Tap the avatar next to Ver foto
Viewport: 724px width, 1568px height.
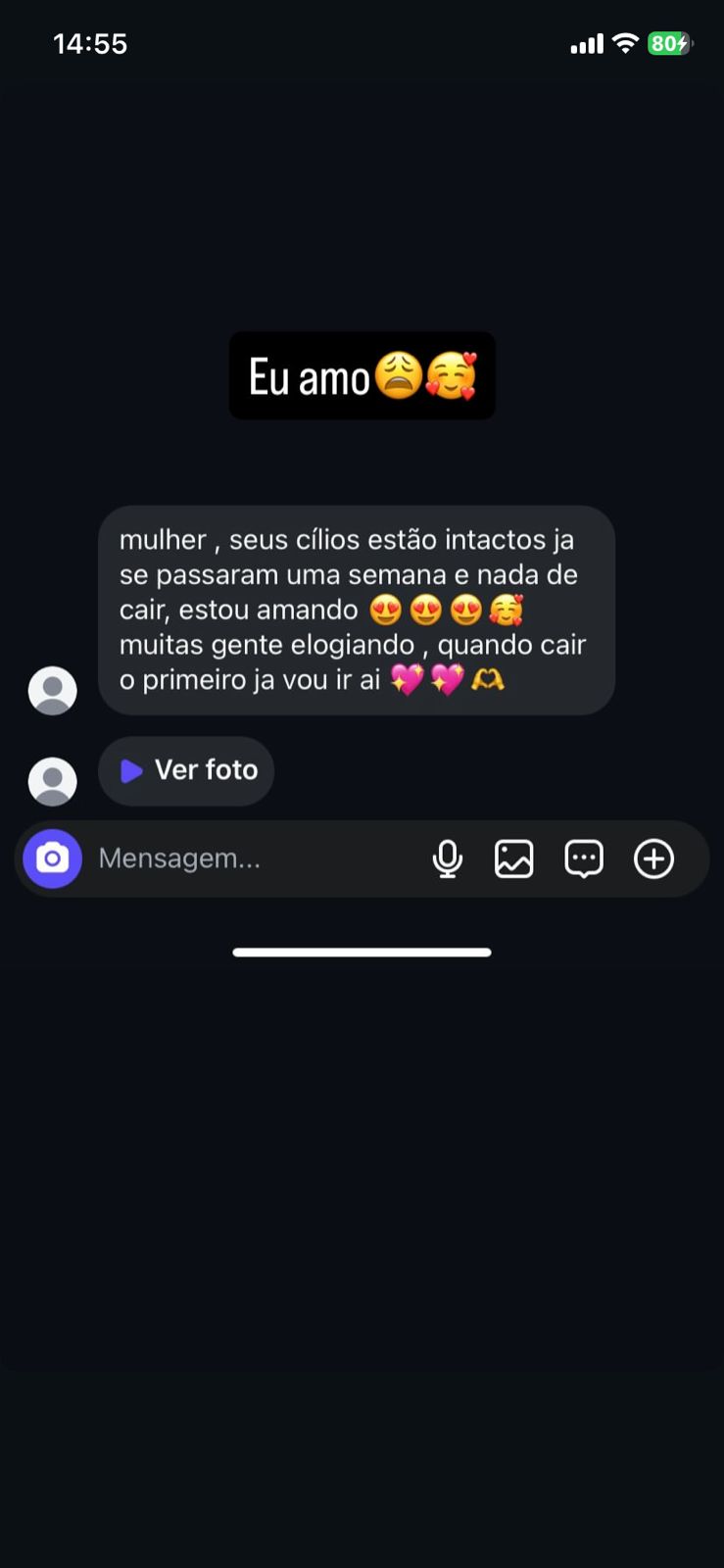pyautogui.click(x=52, y=781)
